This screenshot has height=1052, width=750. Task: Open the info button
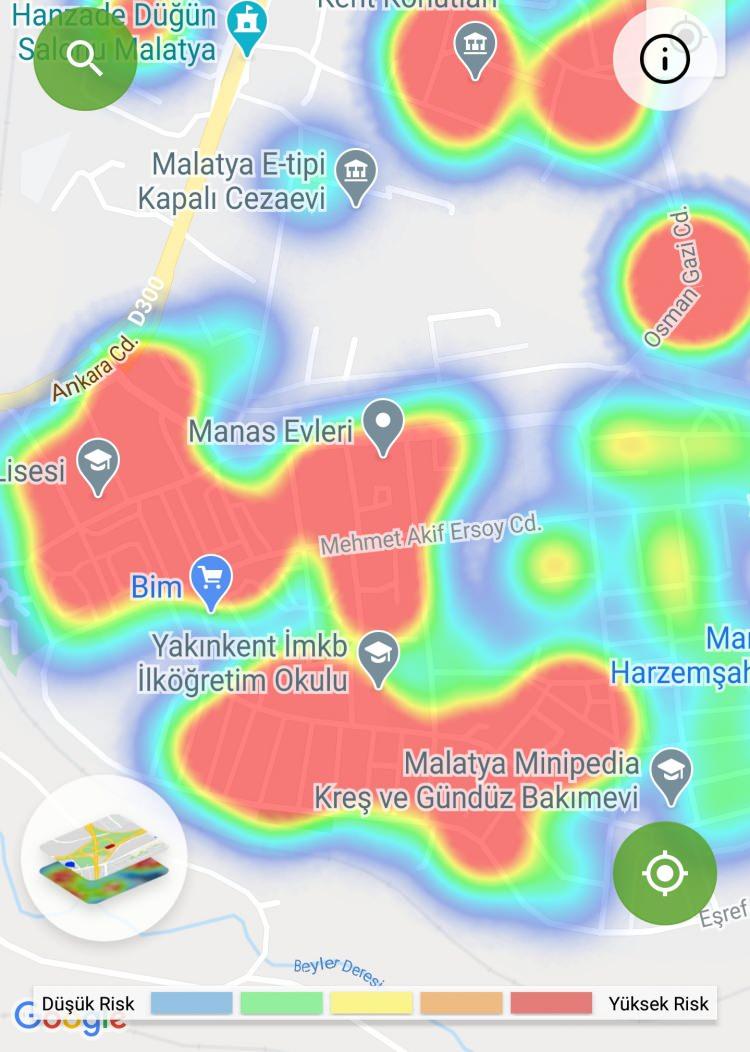tap(665, 59)
